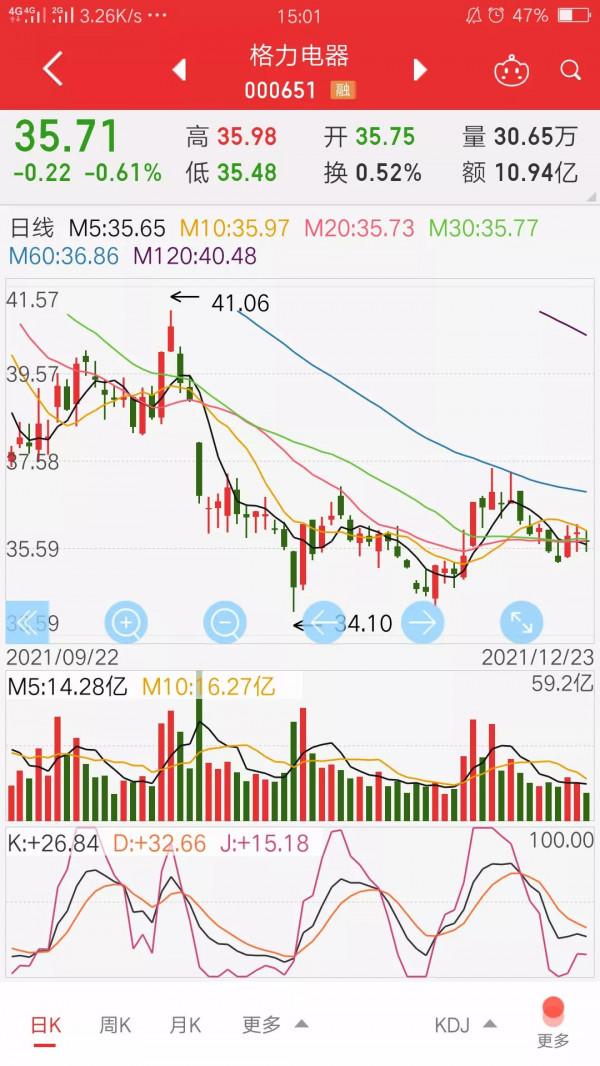This screenshot has height=1066, width=600.
Task: Switch to the next stock
Action: tap(420, 69)
